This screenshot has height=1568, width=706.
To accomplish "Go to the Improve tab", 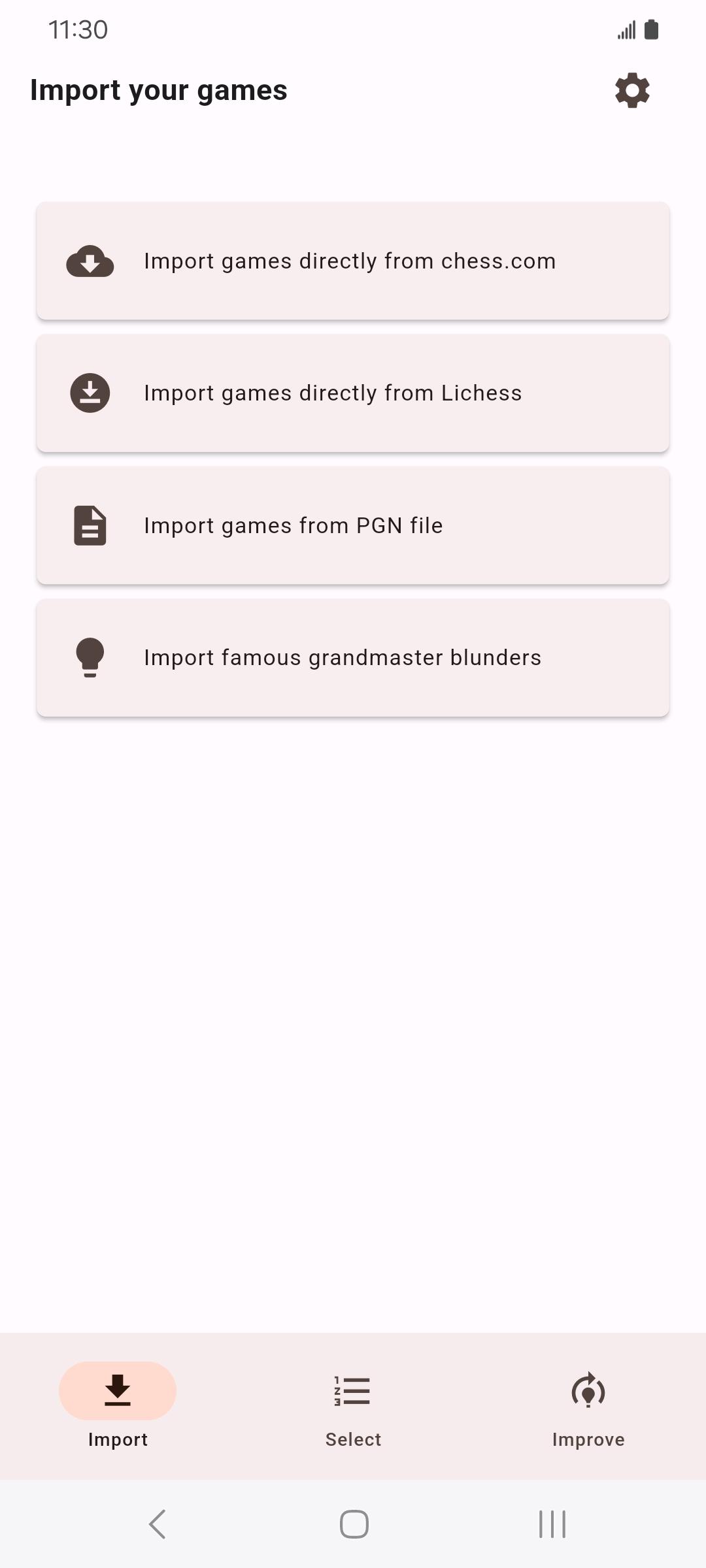I will click(x=588, y=1406).
